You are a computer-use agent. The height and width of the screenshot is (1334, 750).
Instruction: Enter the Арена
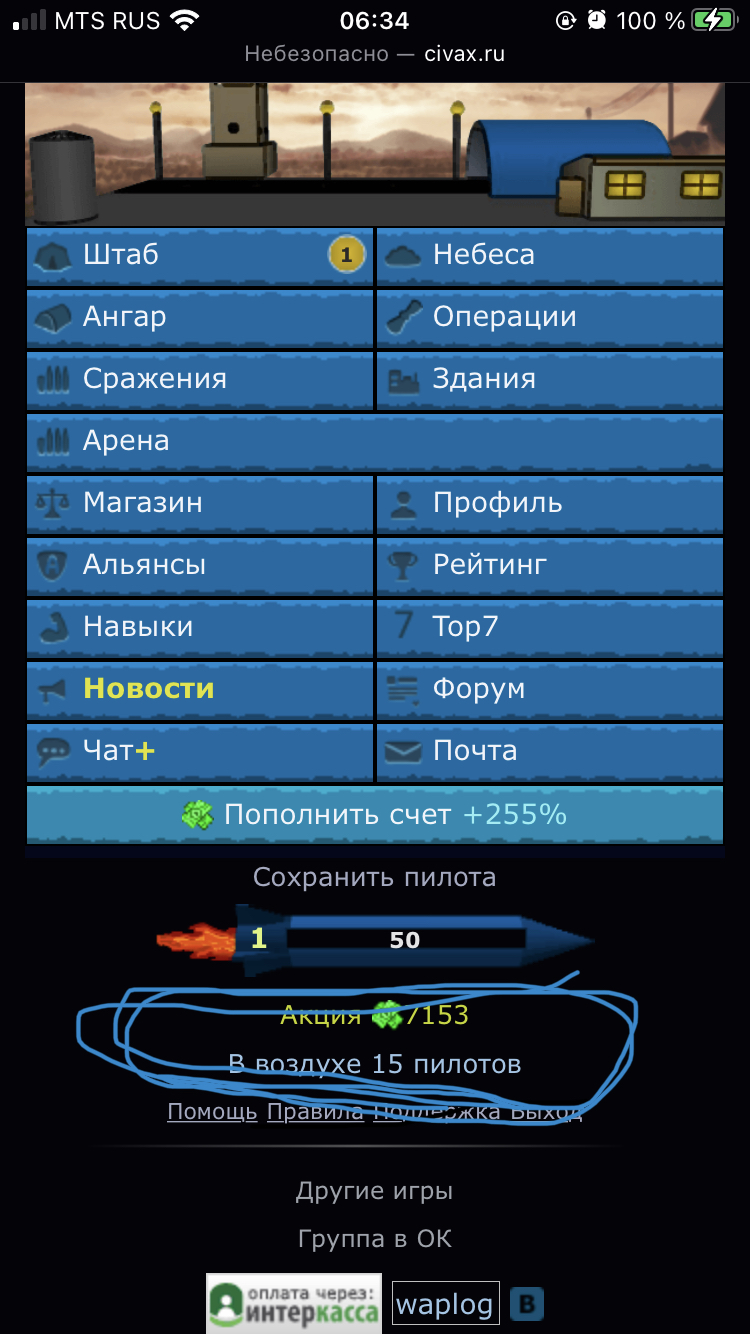pyautogui.click(x=374, y=441)
